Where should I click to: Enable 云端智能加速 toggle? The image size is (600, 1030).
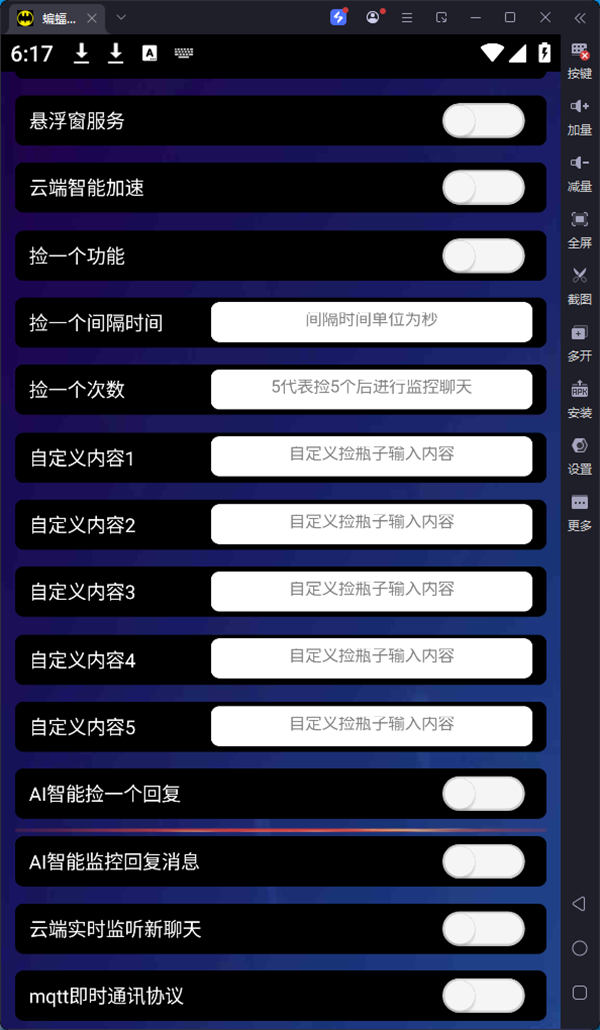(x=483, y=188)
